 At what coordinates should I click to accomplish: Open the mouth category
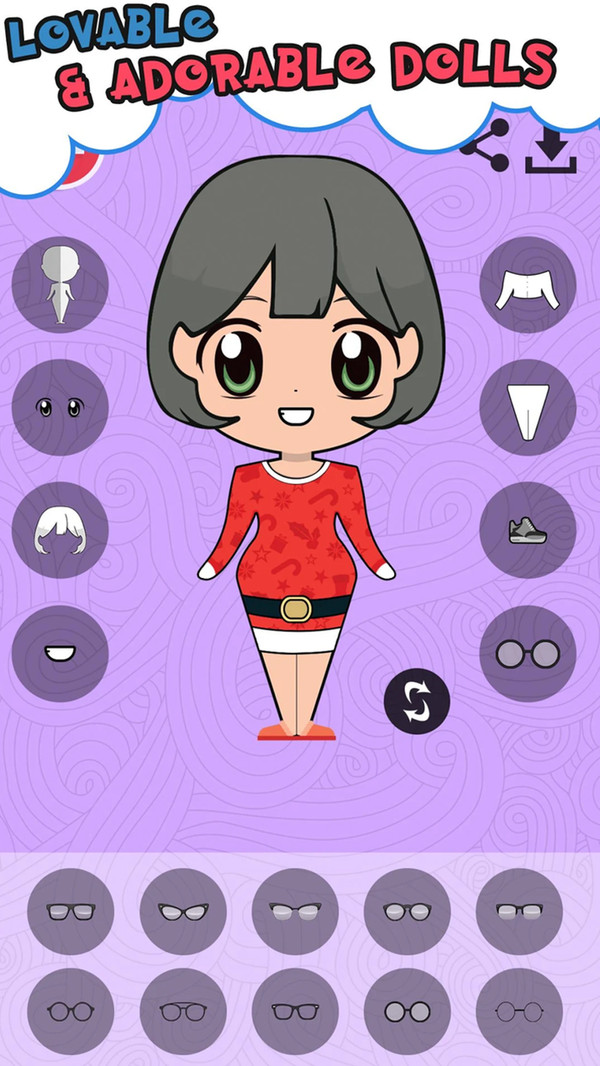[60, 653]
